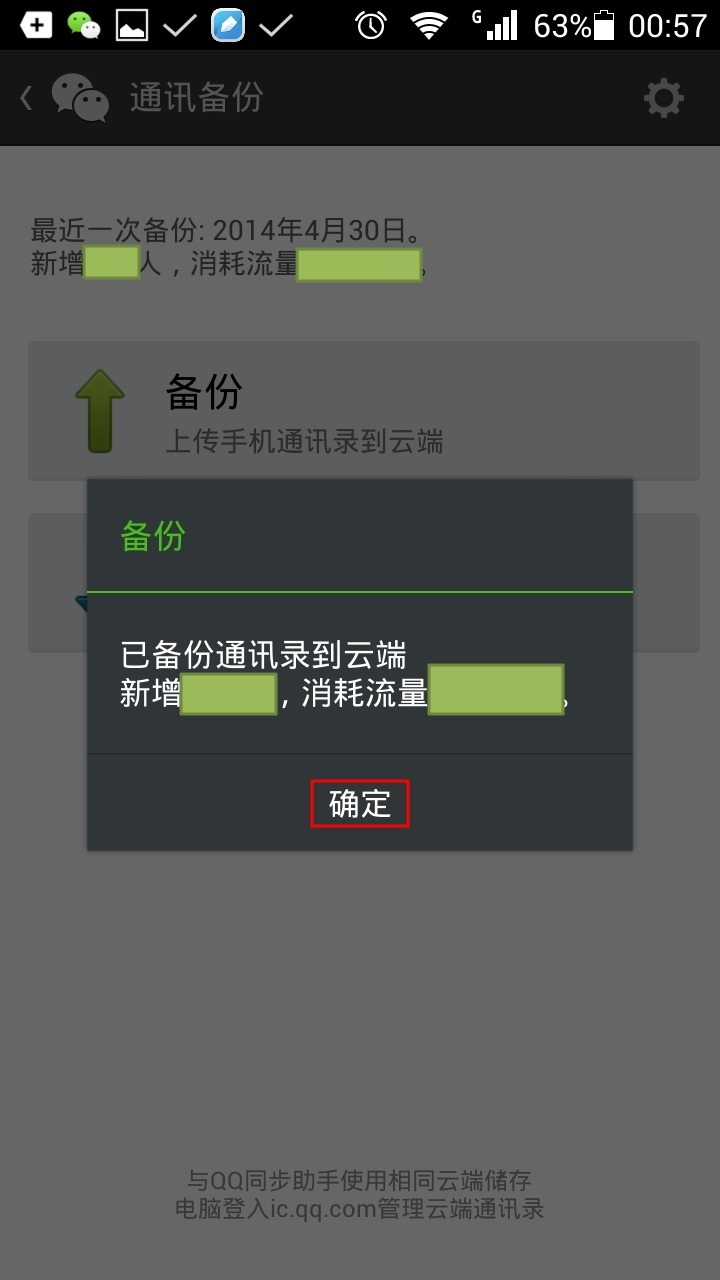Tap the 备份 upload contacts row
The width and height of the screenshot is (720, 1280).
363,411
